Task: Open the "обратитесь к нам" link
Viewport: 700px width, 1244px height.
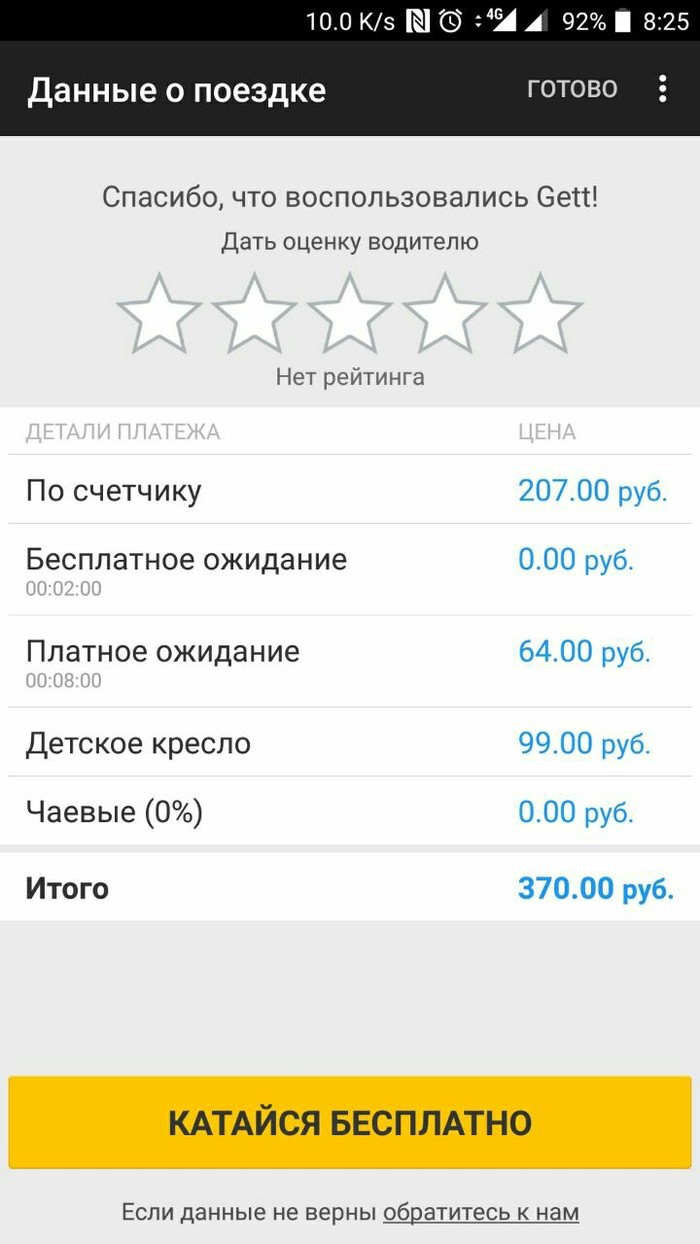Action: (480, 1212)
